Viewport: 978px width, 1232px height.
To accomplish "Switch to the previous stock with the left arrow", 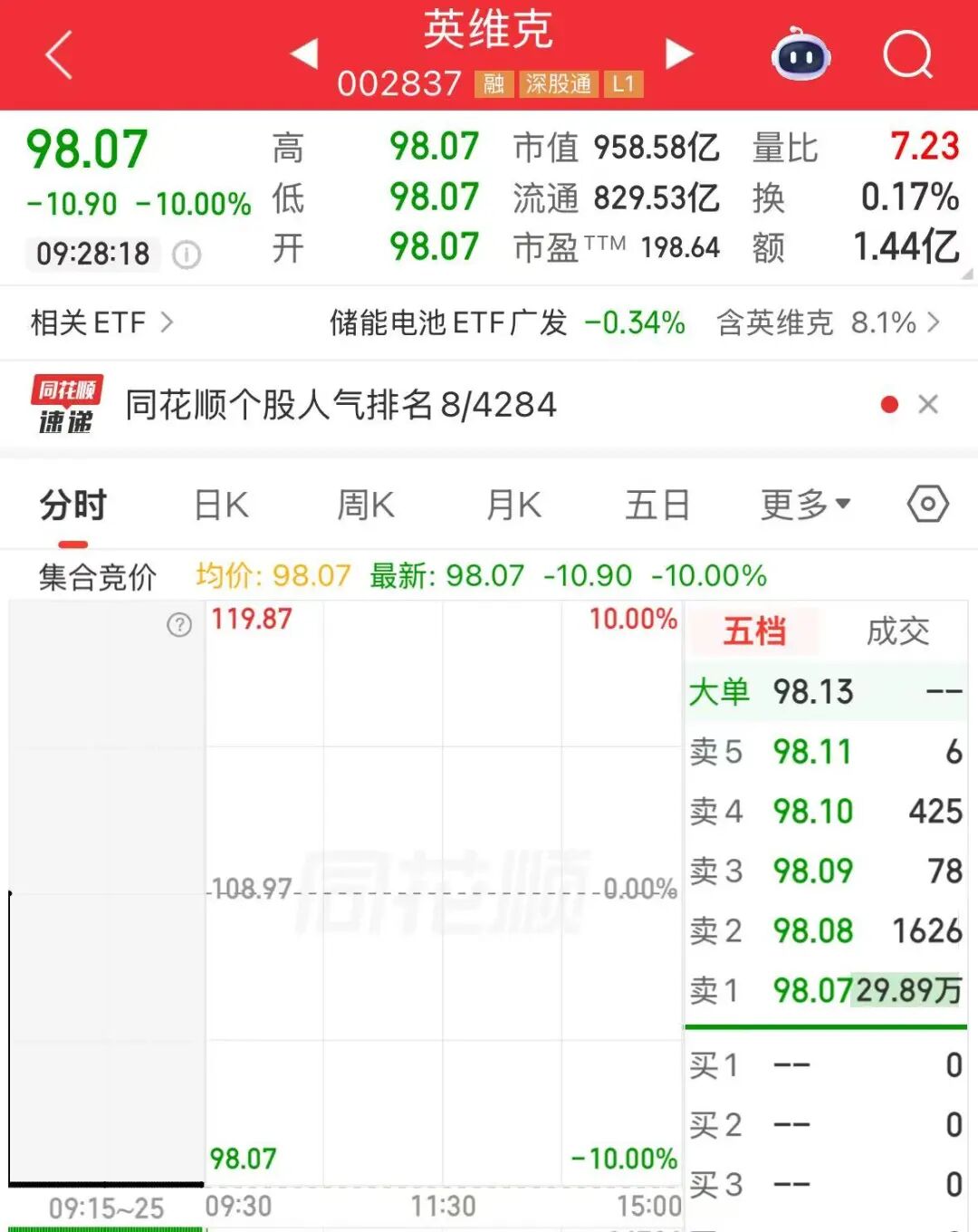I will [x=305, y=53].
